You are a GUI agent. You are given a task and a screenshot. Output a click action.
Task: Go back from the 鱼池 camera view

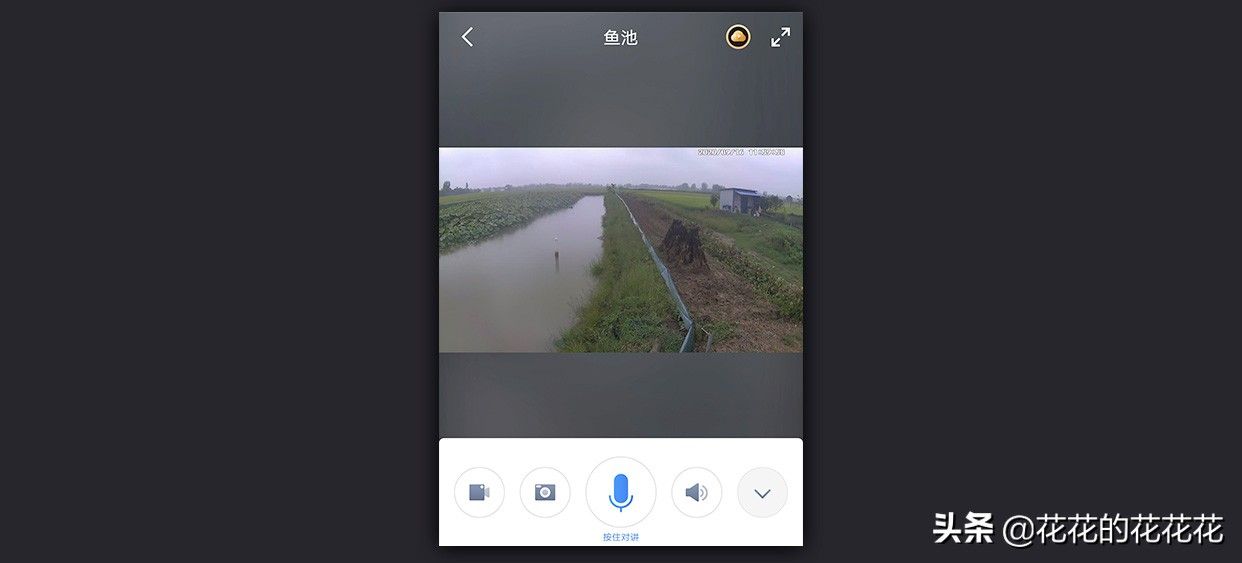point(467,37)
